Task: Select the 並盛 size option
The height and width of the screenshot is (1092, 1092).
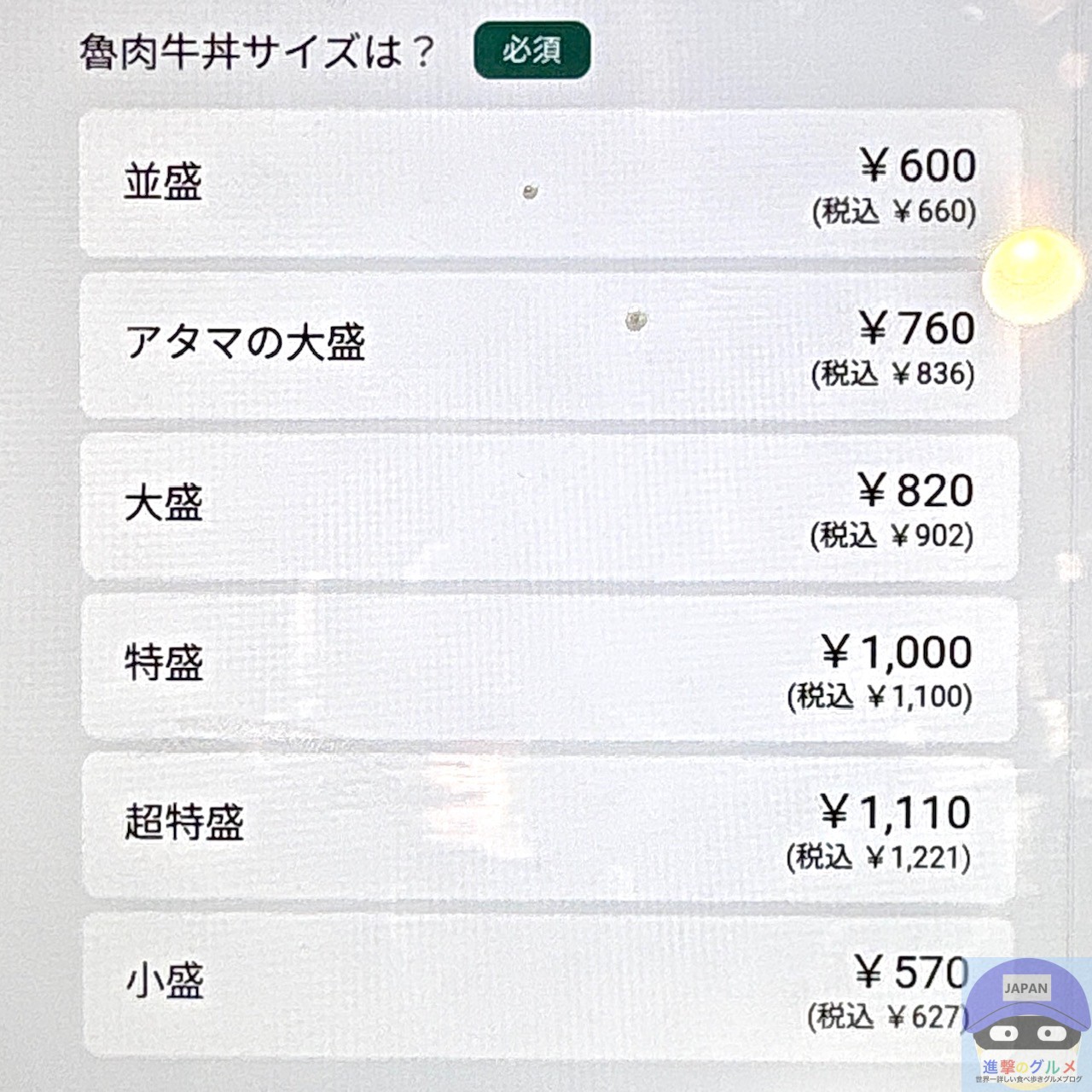Action: coord(550,183)
